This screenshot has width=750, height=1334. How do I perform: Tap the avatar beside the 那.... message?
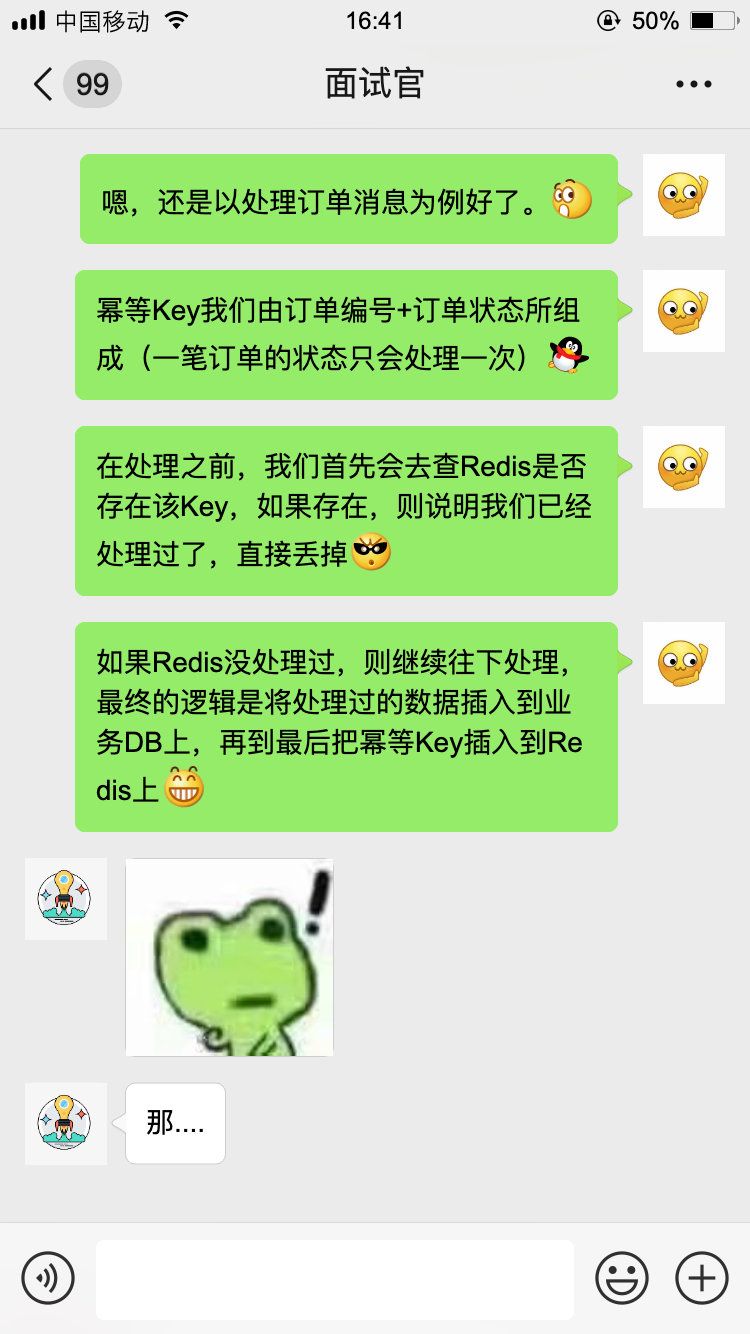66,1123
